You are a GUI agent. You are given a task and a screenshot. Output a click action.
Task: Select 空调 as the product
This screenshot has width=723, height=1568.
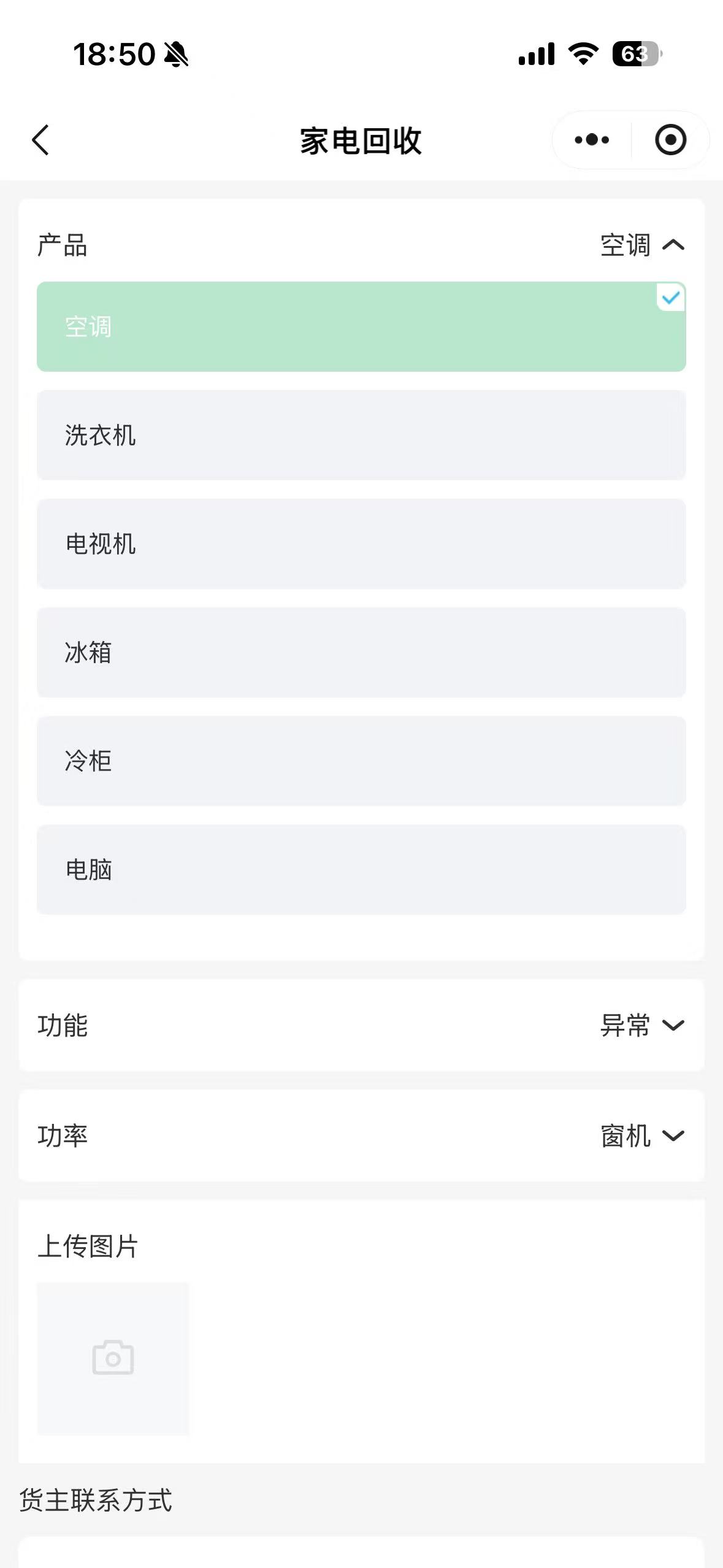pyautogui.click(x=361, y=326)
